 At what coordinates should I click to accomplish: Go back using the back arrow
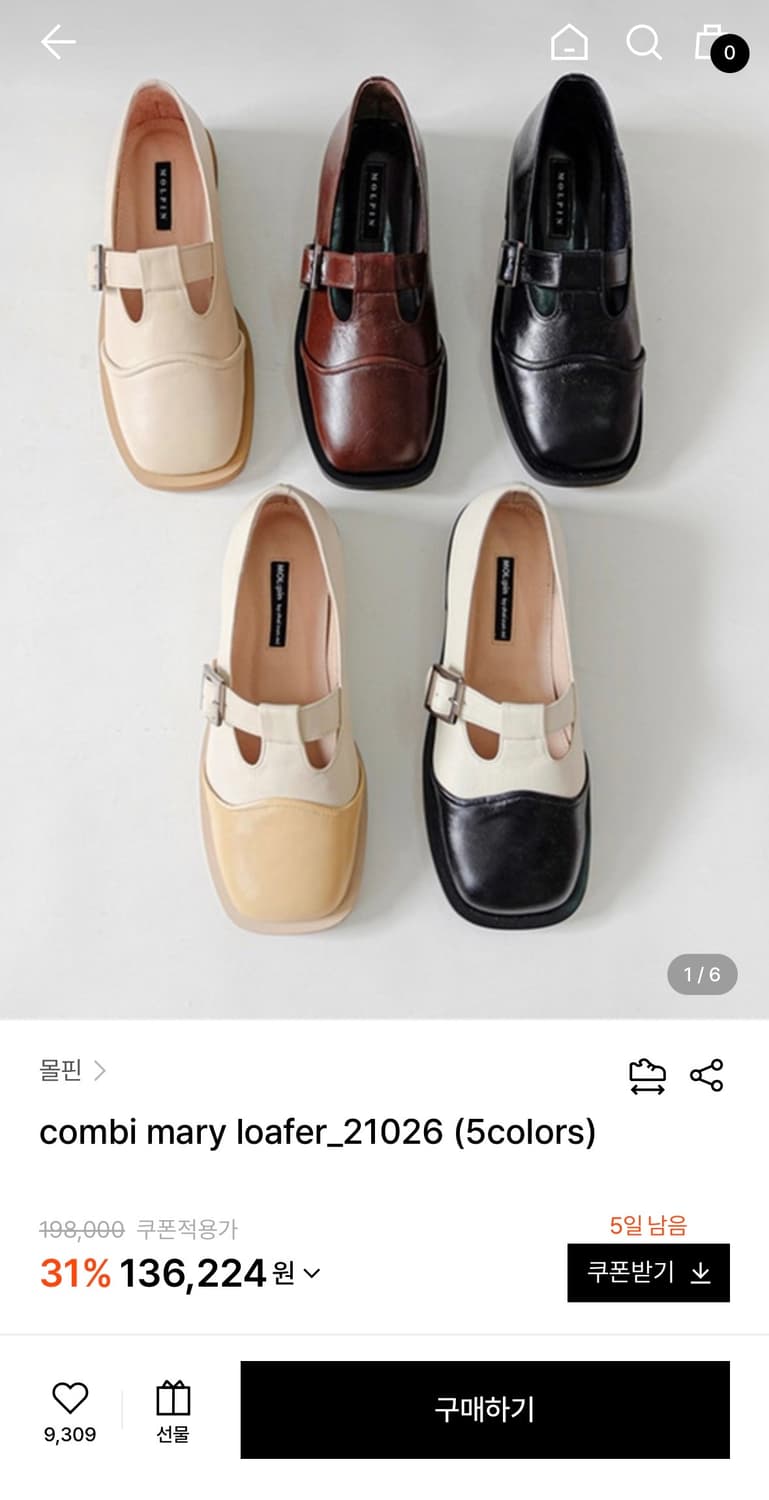58,42
